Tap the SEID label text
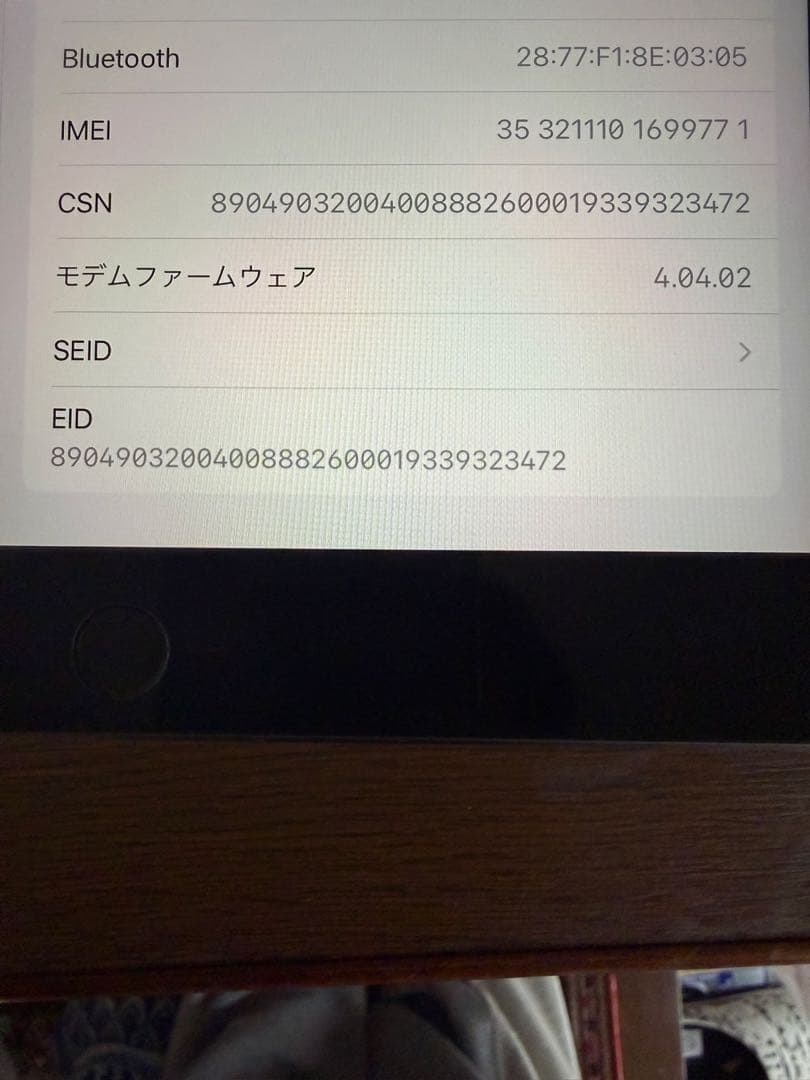 tap(82, 351)
